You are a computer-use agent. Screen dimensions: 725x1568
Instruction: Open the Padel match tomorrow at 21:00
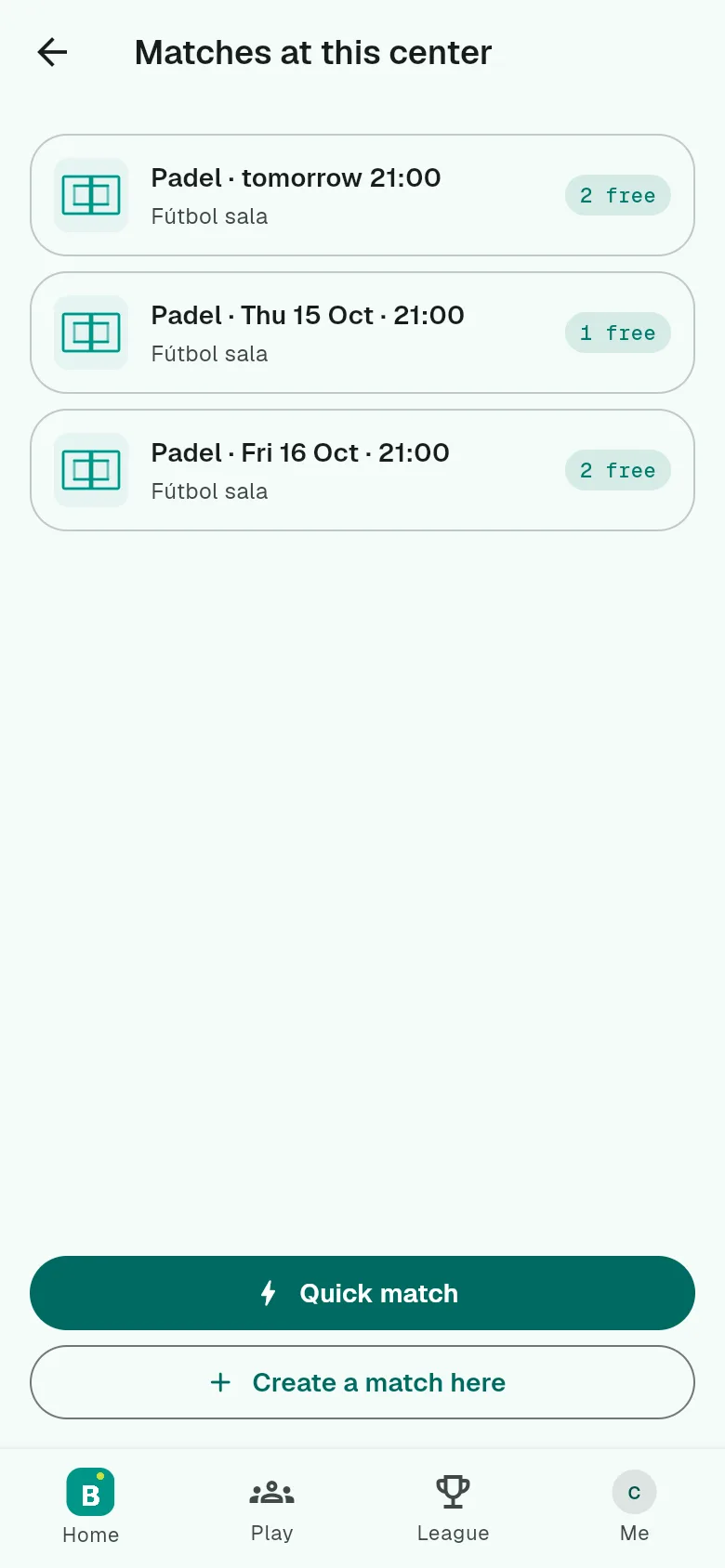click(362, 195)
